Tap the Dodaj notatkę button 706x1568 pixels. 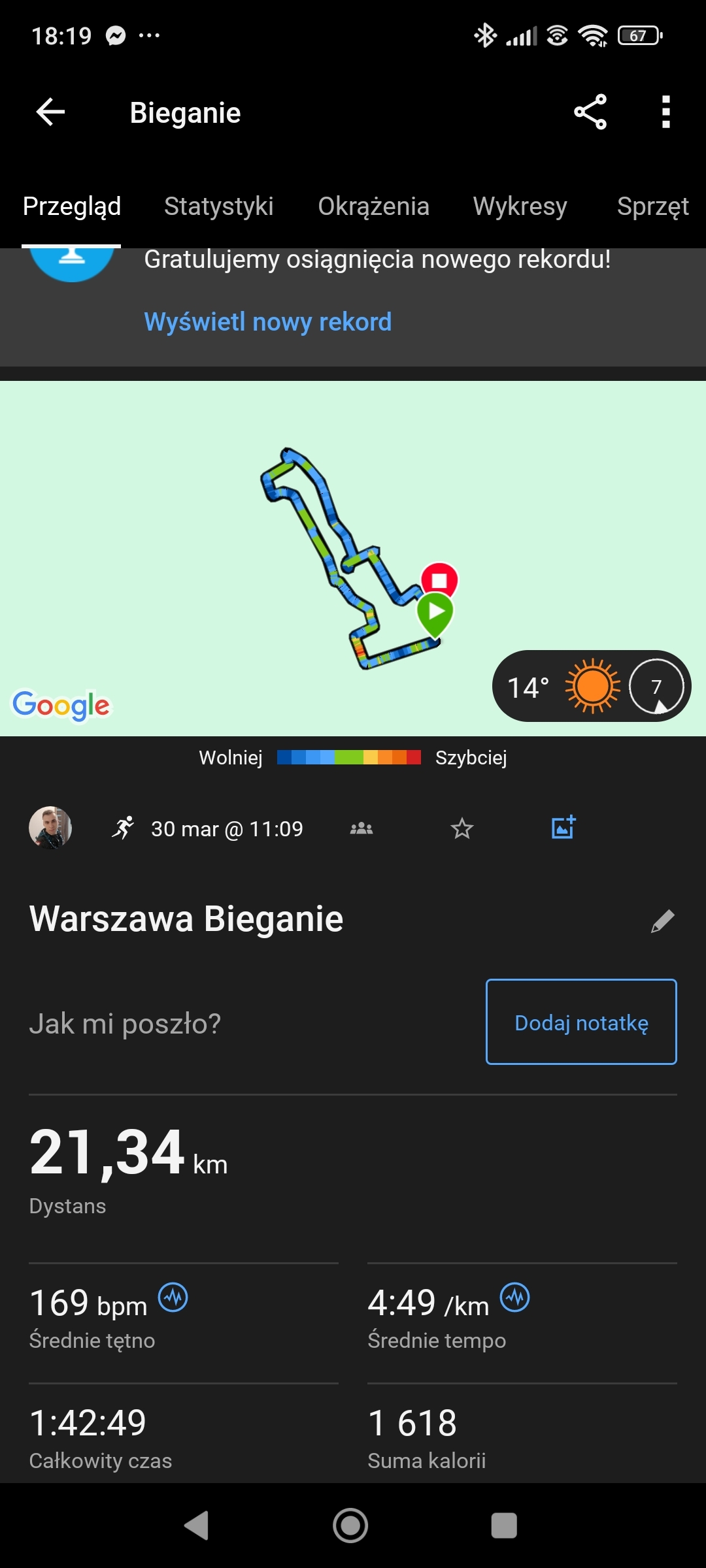coord(581,1022)
